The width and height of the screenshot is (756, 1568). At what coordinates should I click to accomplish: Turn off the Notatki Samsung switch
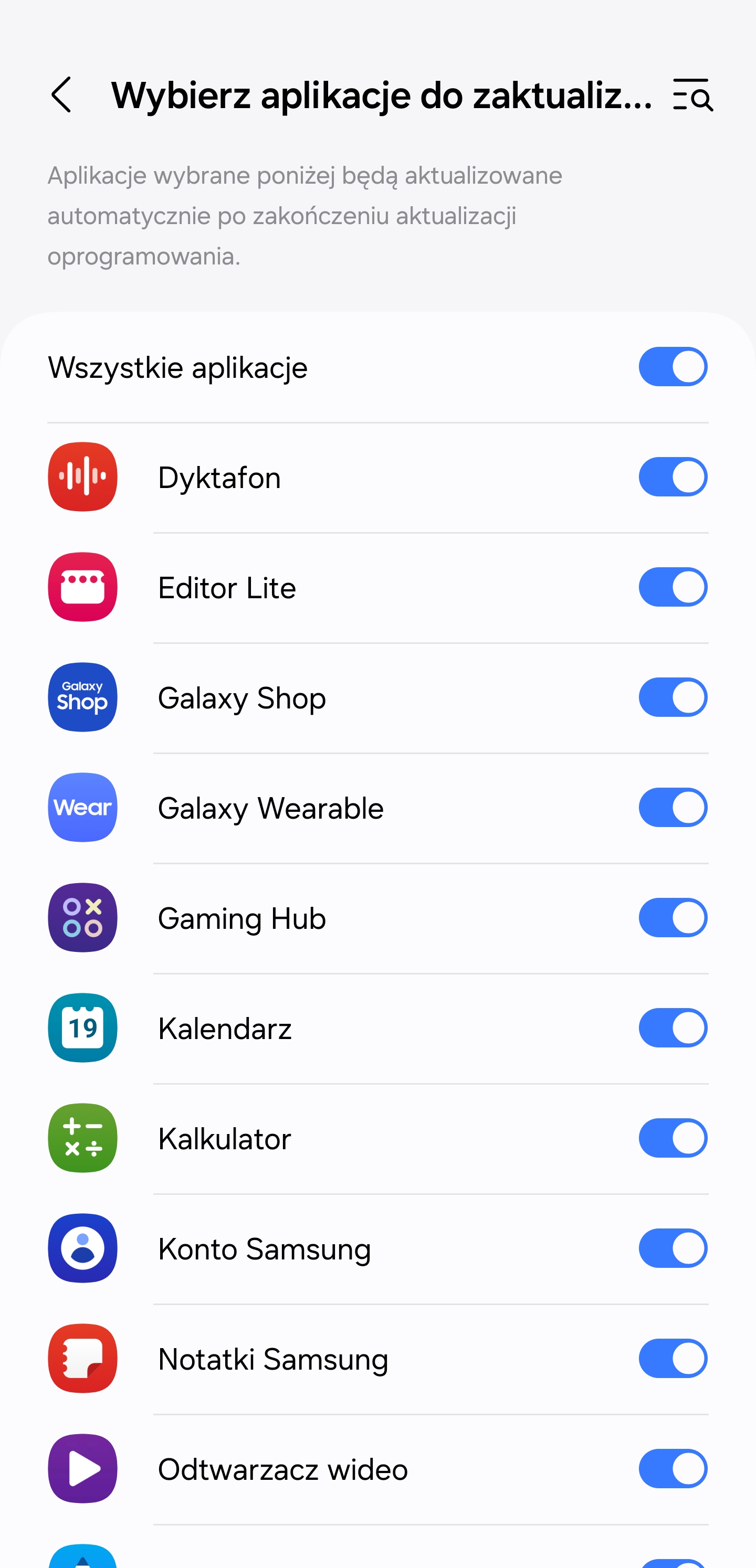point(673,1359)
